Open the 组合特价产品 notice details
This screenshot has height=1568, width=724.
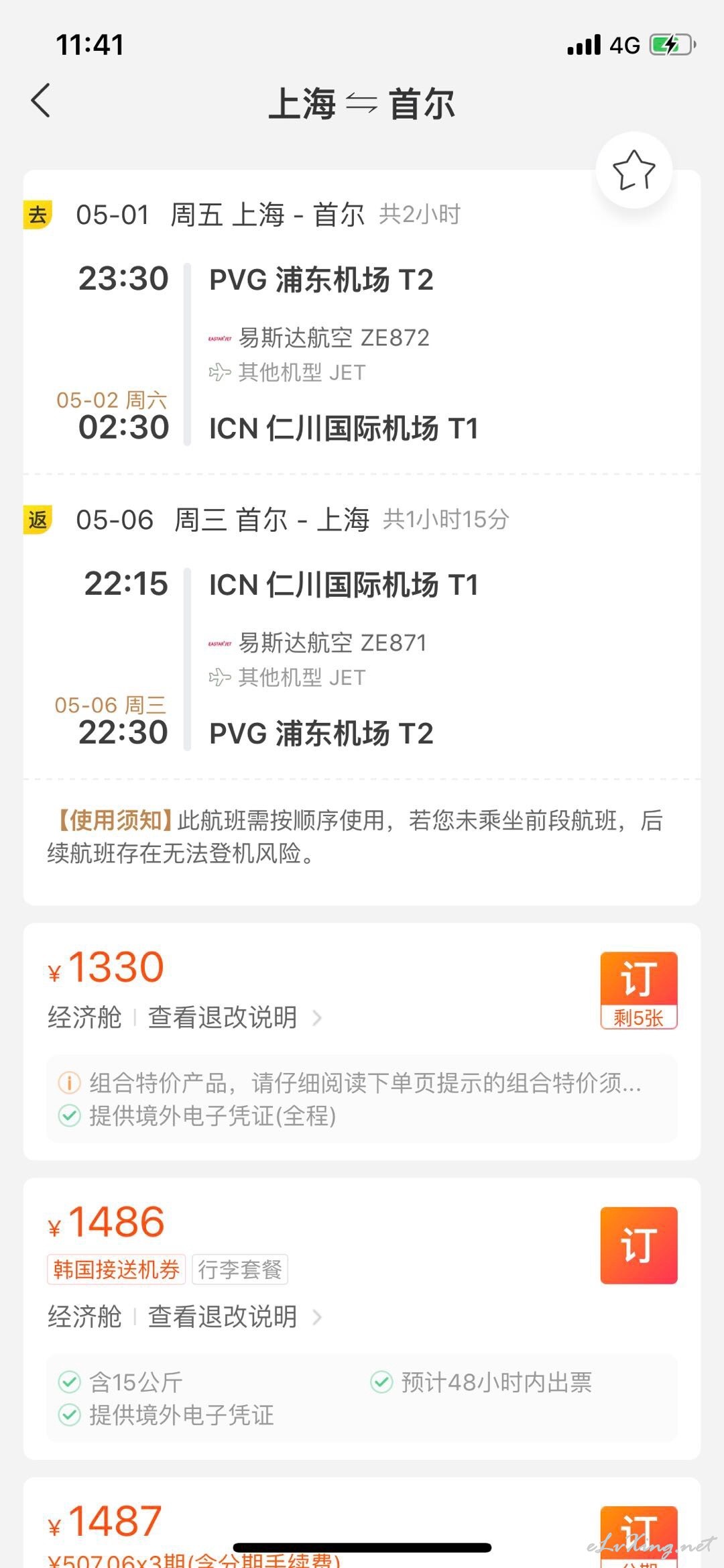coord(350,1082)
